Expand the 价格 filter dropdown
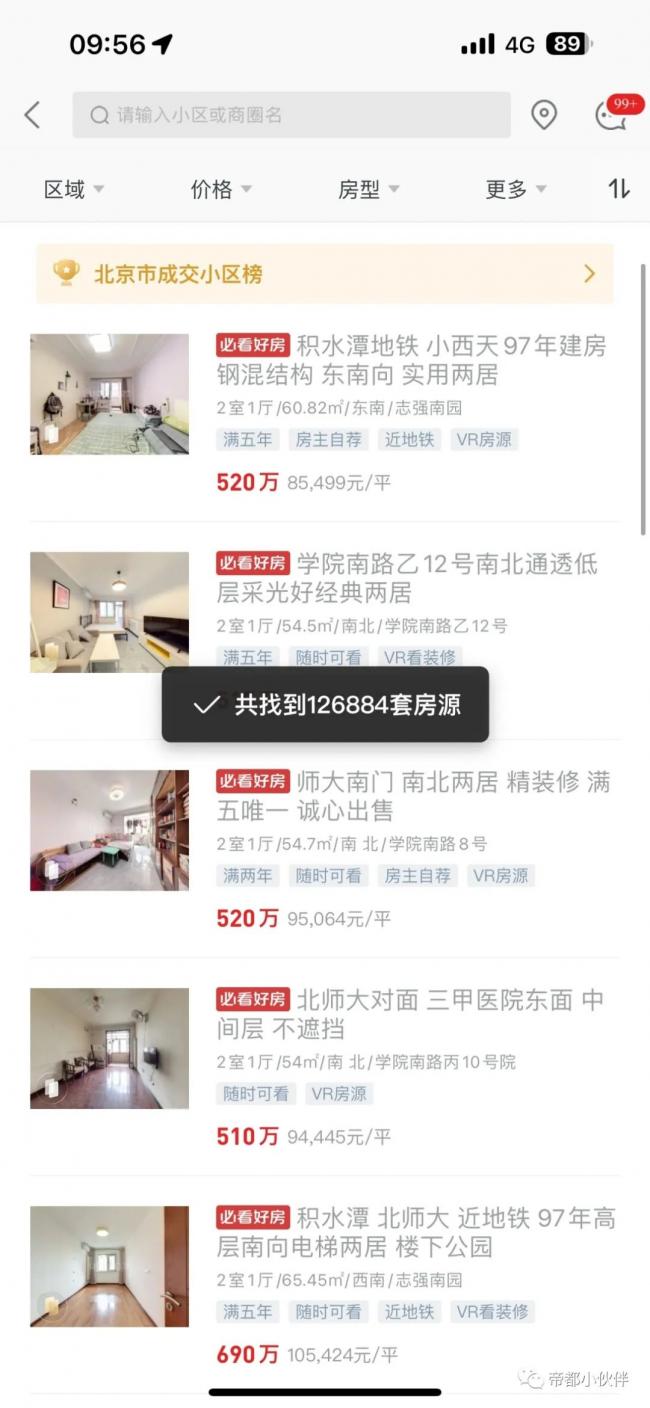Image resolution: width=650 pixels, height=1408 pixels. (x=221, y=189)
